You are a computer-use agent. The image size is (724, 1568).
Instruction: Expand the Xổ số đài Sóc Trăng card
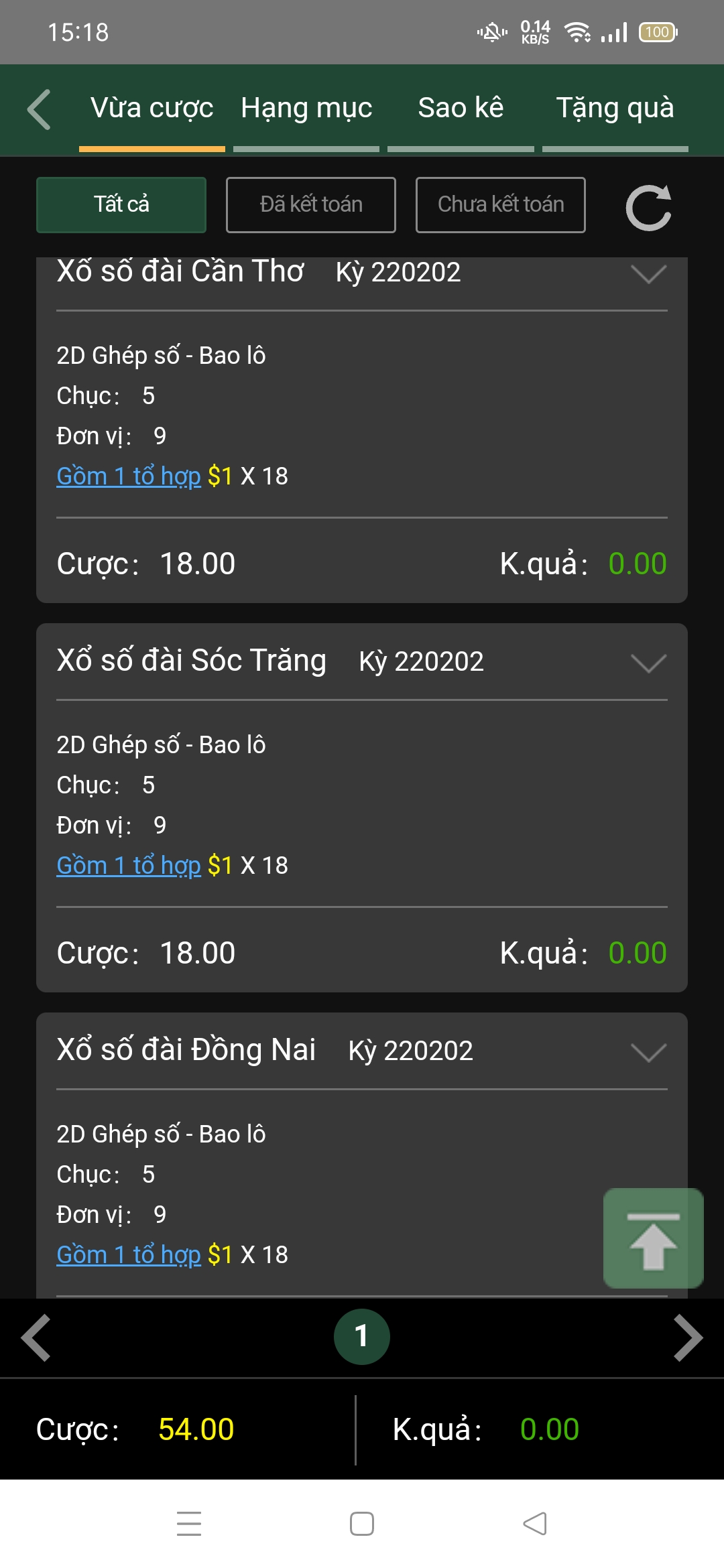point(648,663)
